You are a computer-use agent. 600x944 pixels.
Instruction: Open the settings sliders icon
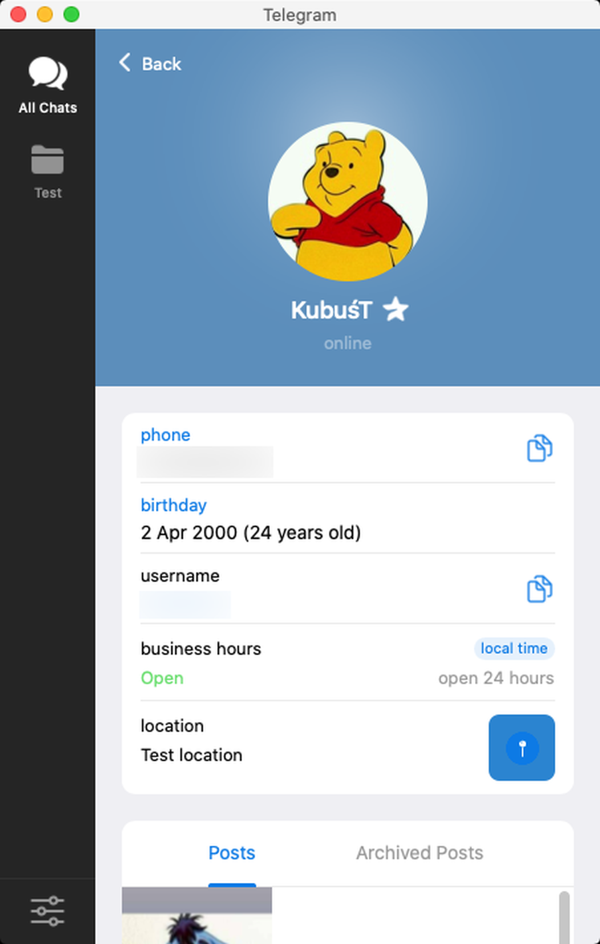pyautogui.click(x=48, y=910)
